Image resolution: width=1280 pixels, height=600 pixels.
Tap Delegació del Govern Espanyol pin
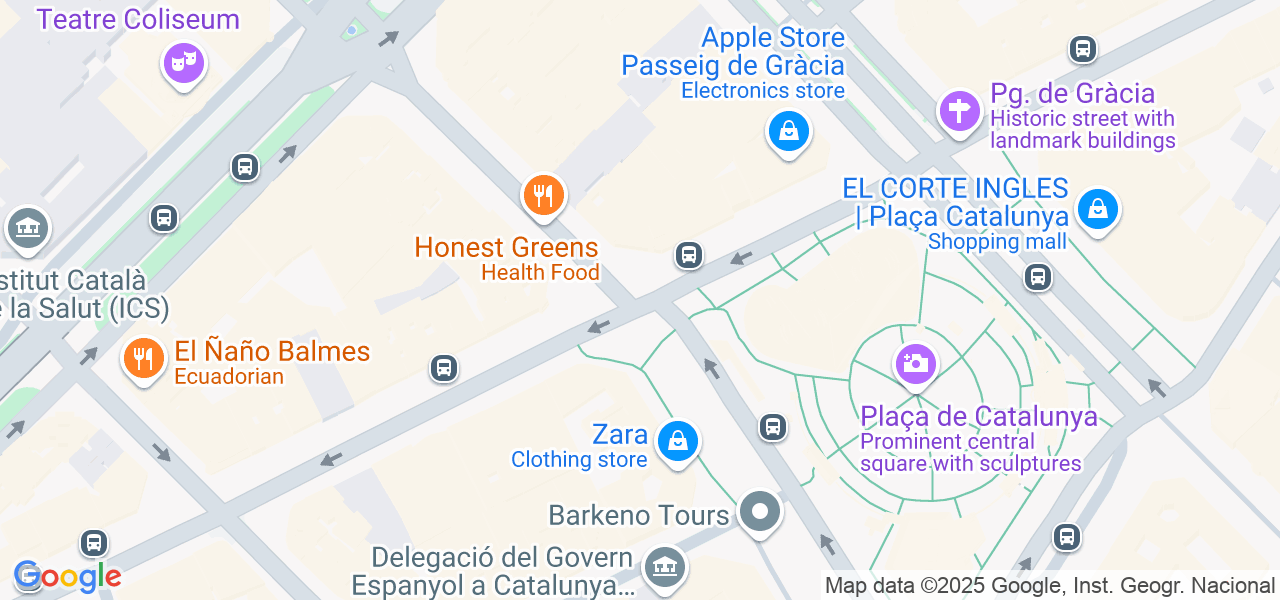(x=665, y=568)
